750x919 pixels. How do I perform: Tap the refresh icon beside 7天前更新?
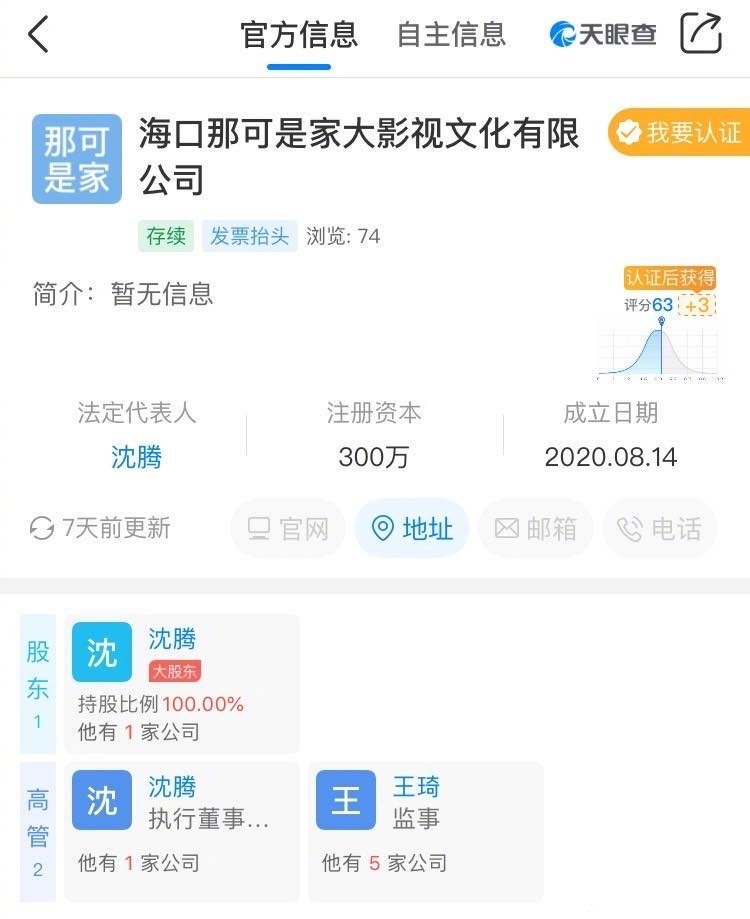click(x=41, y=528)
